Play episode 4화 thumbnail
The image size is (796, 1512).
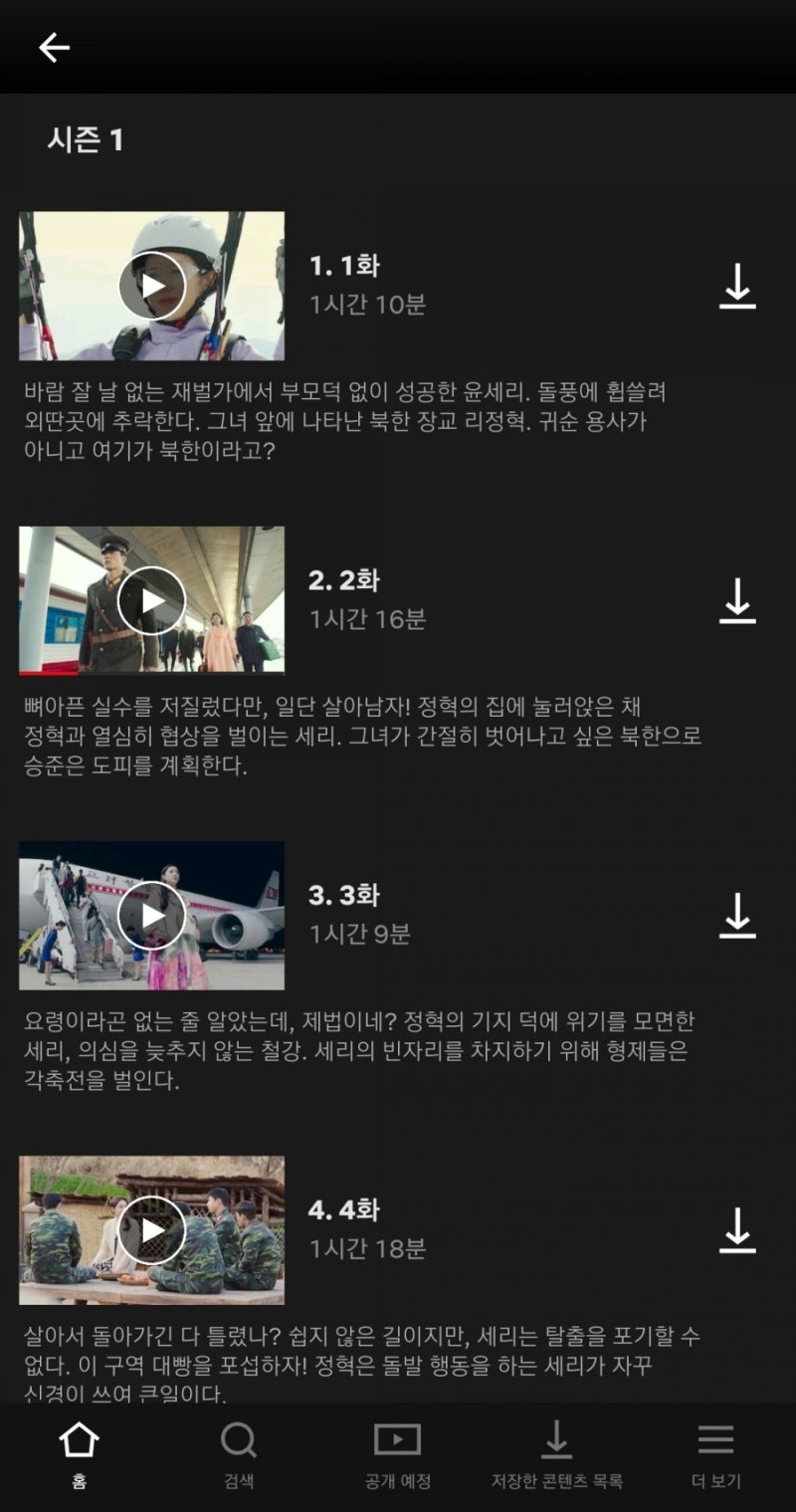[x=151, y=1229]
